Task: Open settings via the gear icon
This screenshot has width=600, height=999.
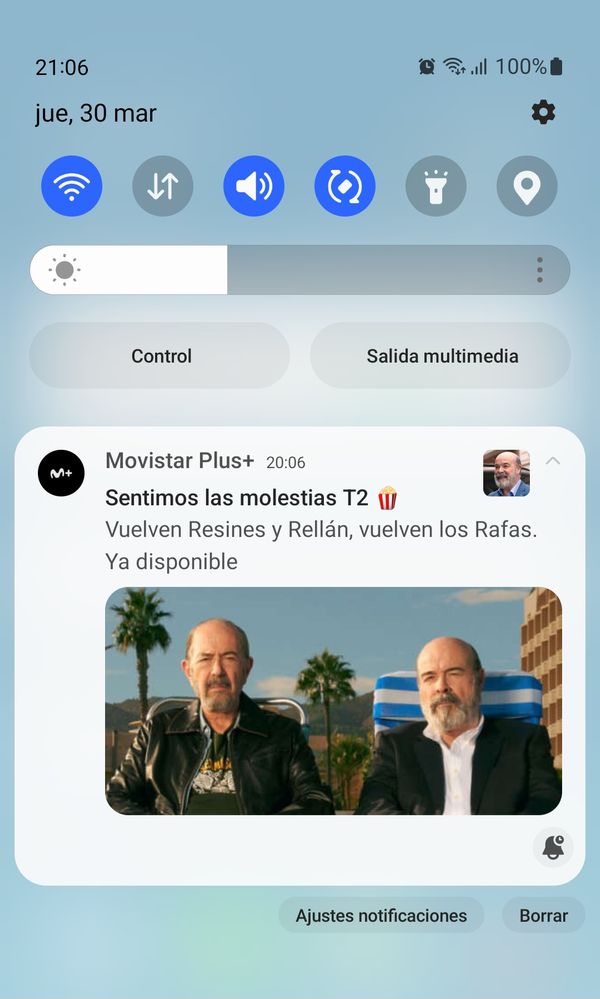Action: [543, 112]
